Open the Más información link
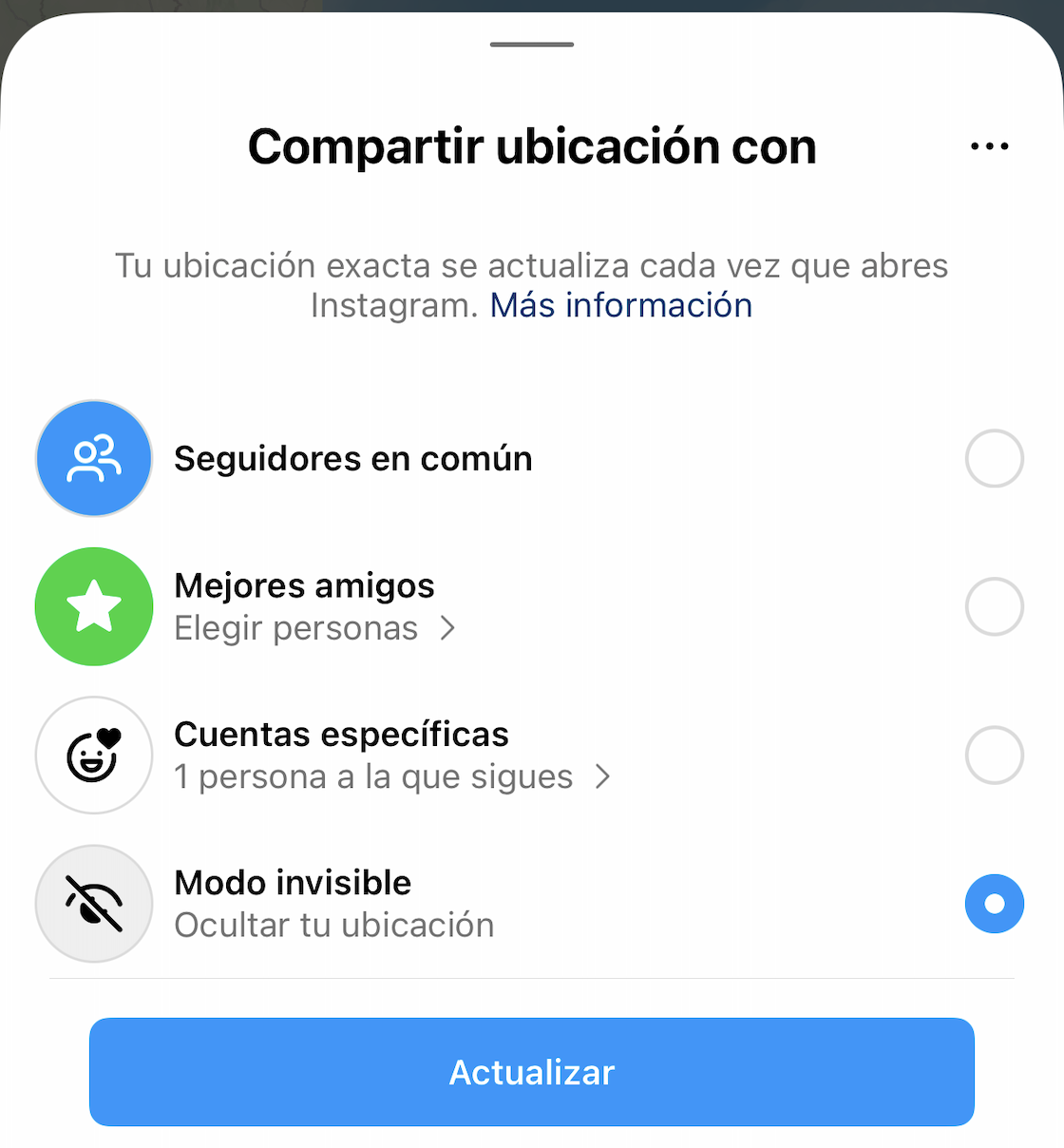The height and width of the screenshot is (1148, 1064). click(x=620, y=306)
